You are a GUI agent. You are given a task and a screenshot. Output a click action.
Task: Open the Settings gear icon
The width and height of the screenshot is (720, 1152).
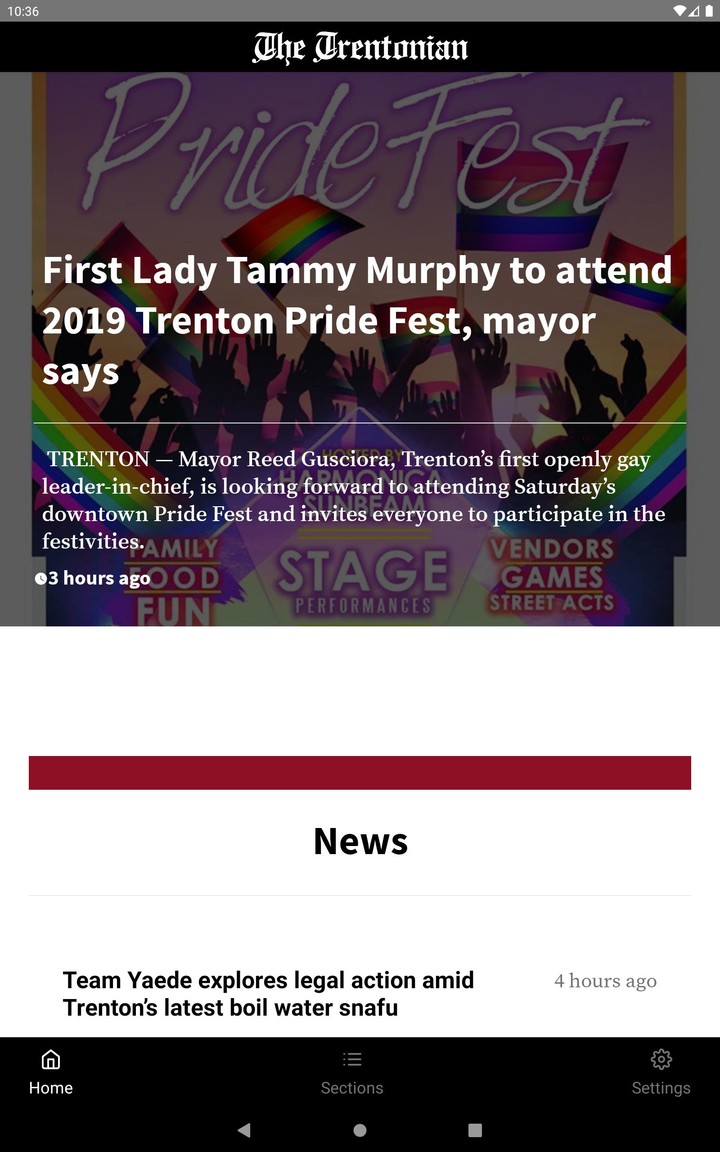point(661,1059)
